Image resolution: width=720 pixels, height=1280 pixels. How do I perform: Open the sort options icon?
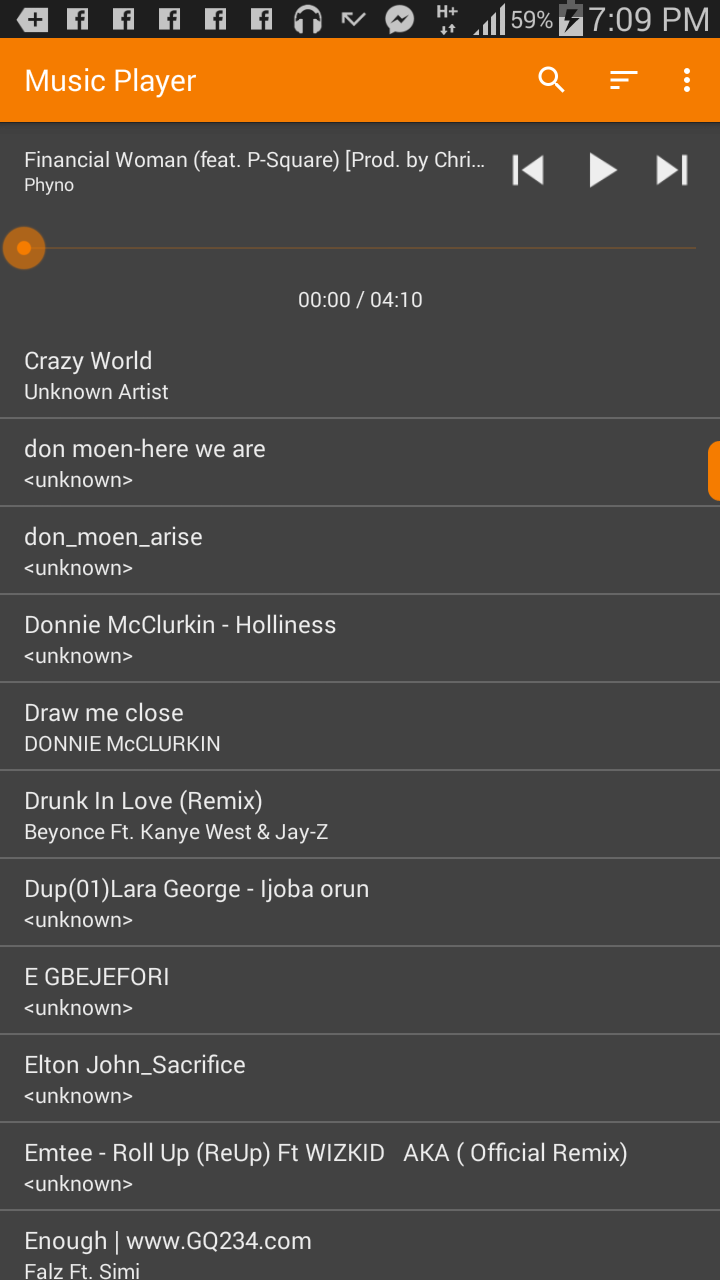623,80
